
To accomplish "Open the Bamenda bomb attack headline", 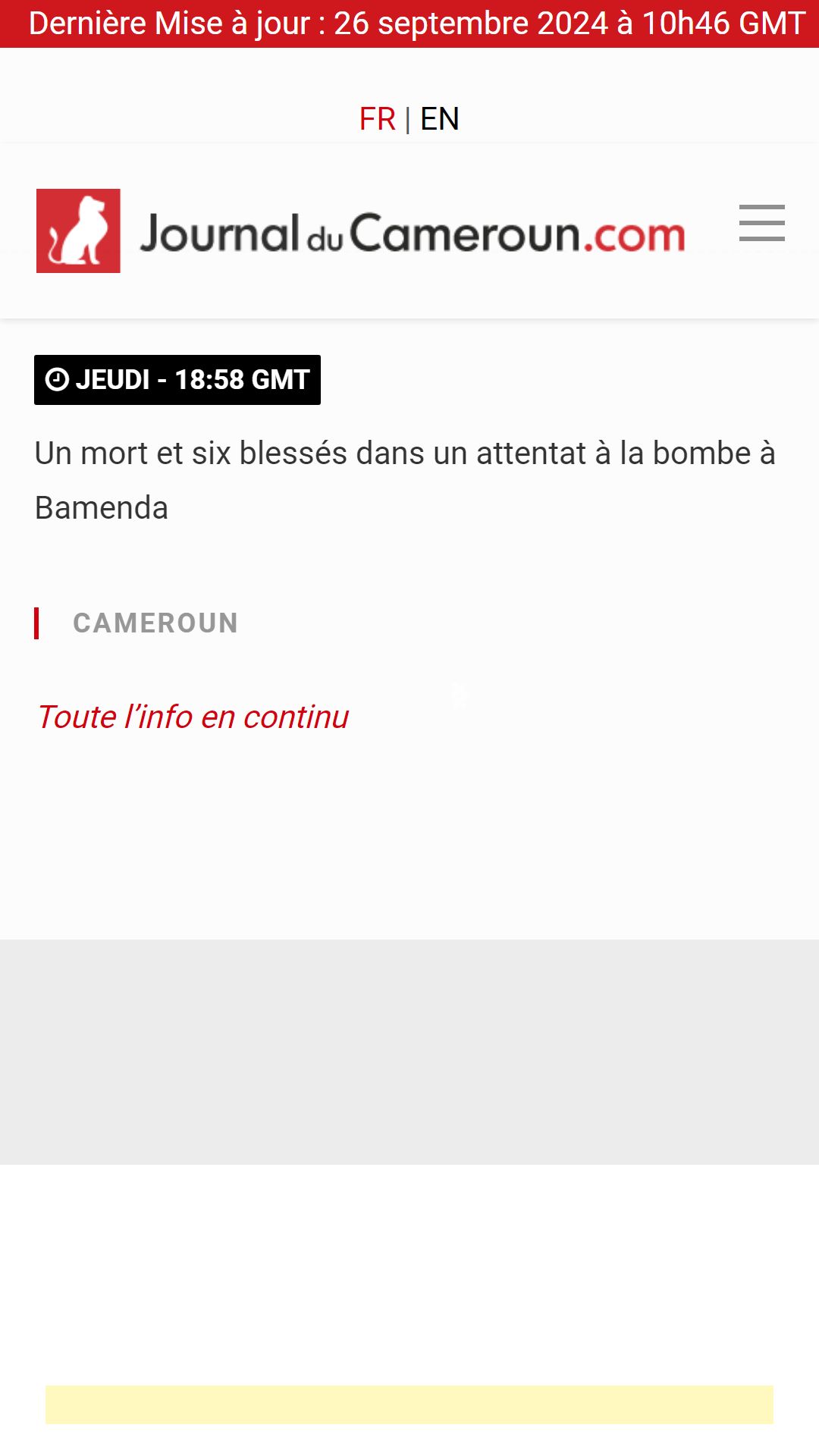I will pos(405,480).
